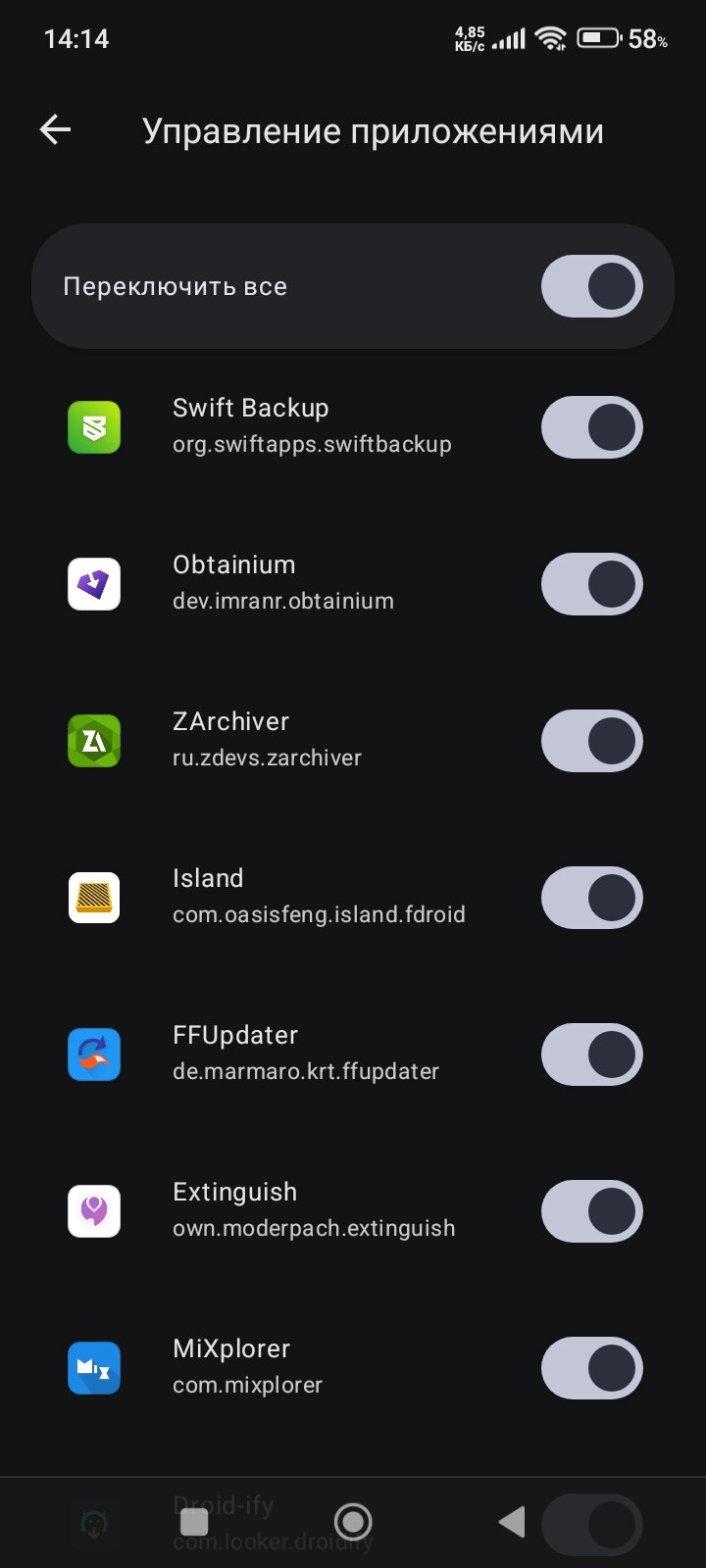The image size is (706, 1568).
Task: Toggle the Obtainium switch
Action: click(591, 584)
